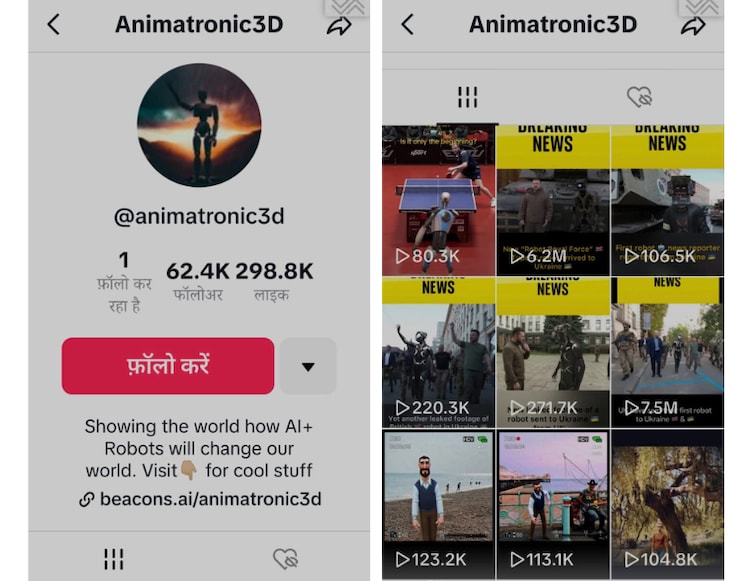
Task: Tap the red फ़ॉलो करें follow button
Action: pyautogui.click(x=168, y=366)
